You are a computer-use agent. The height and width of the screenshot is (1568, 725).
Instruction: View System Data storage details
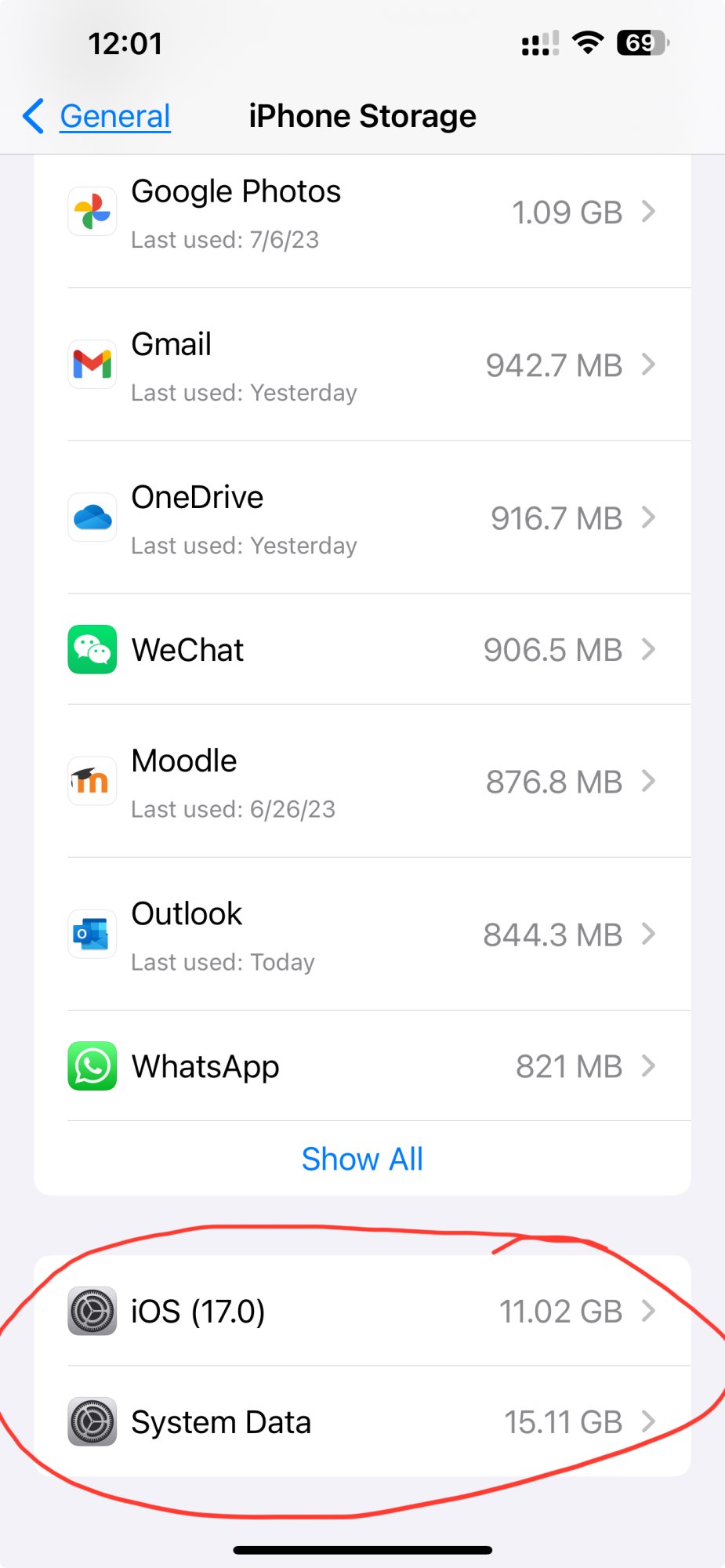point(362,1421)
